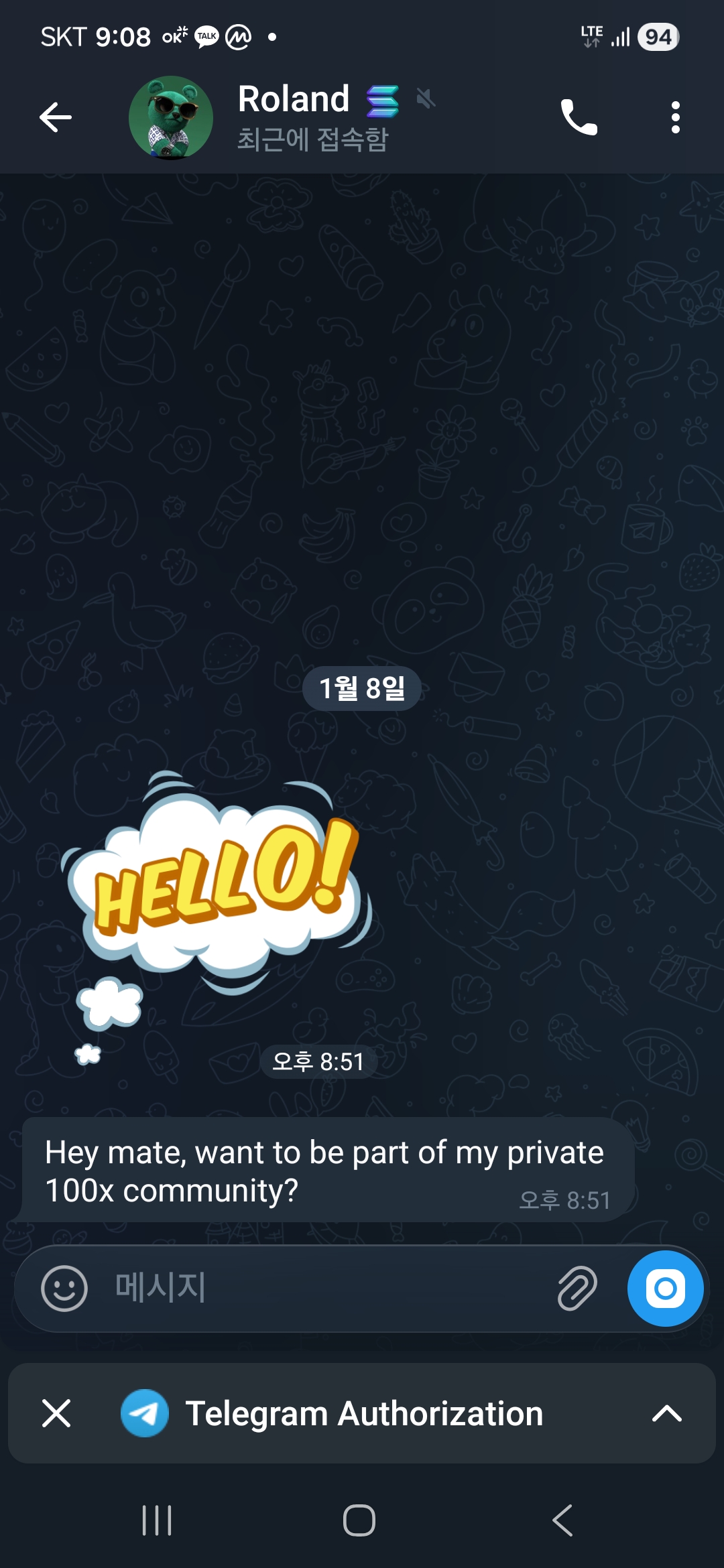Go back to the chat list
The width and height of the screenshot is (724, 1568).
[56, 118]
